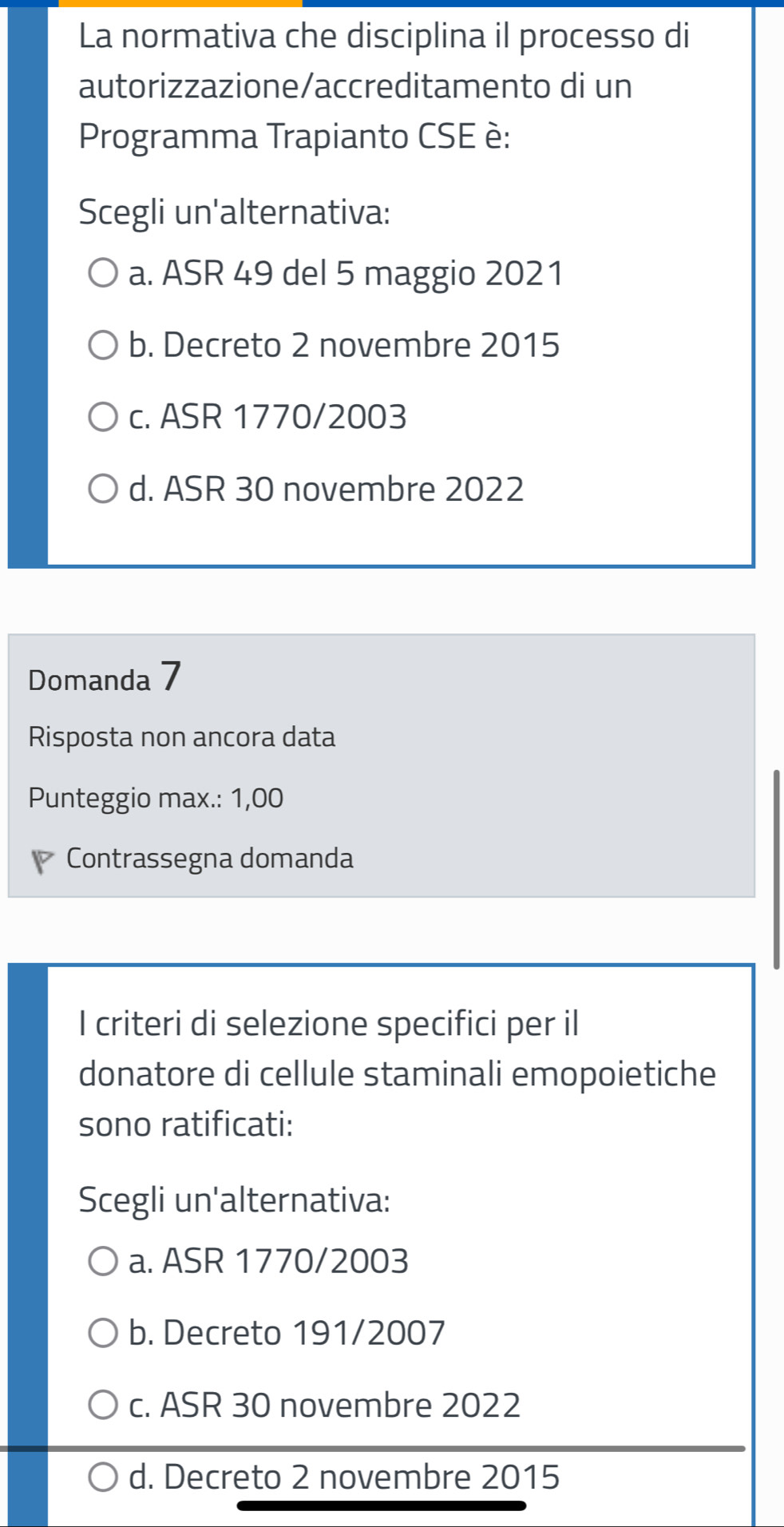Choose a. ASR 1770/2003 for Domanda 7
Screen dimensions: 784x1527
pos(102,1262)
